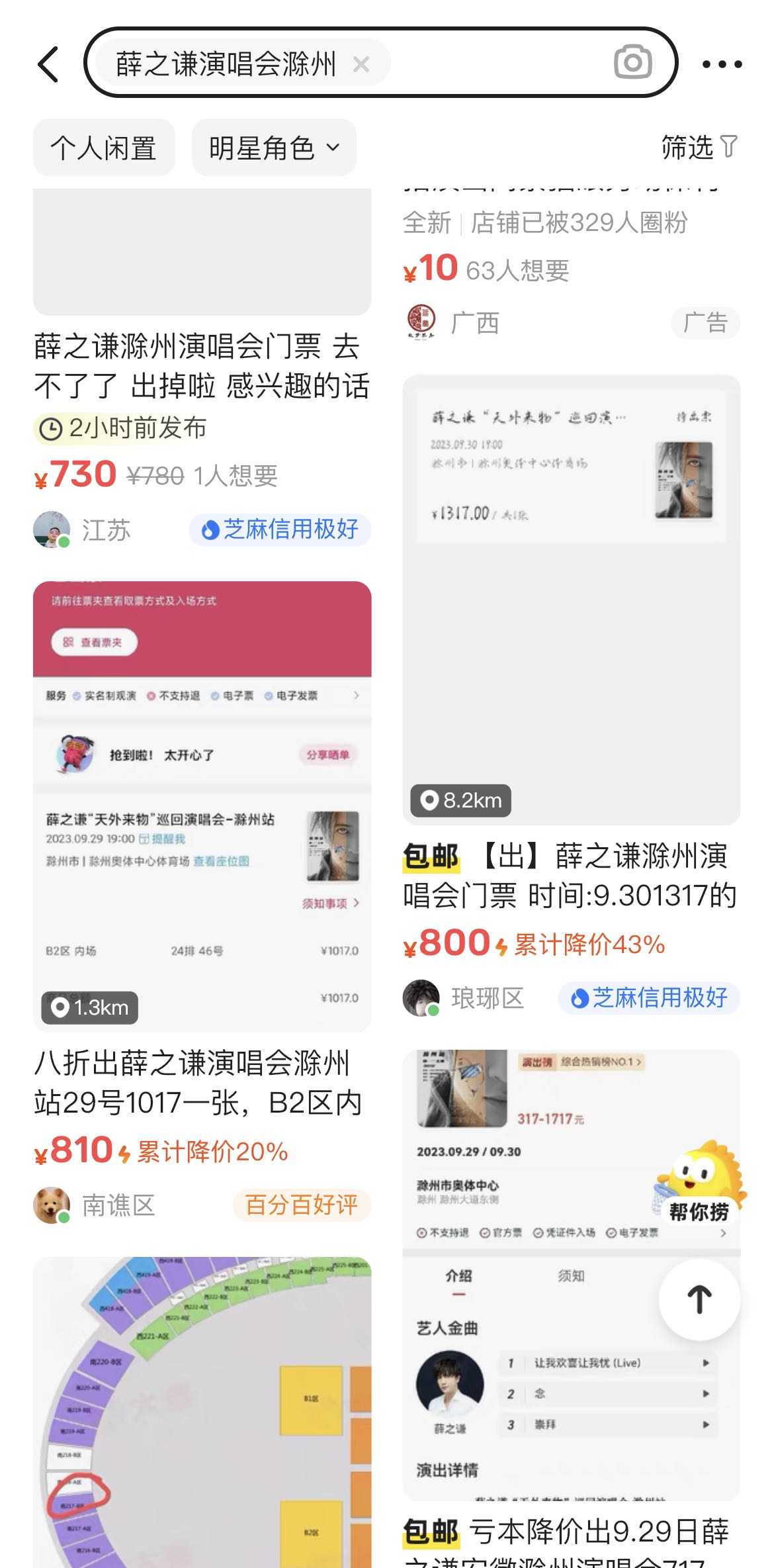Open the ¥730 ticket listing from 江苏

point(202,366)
